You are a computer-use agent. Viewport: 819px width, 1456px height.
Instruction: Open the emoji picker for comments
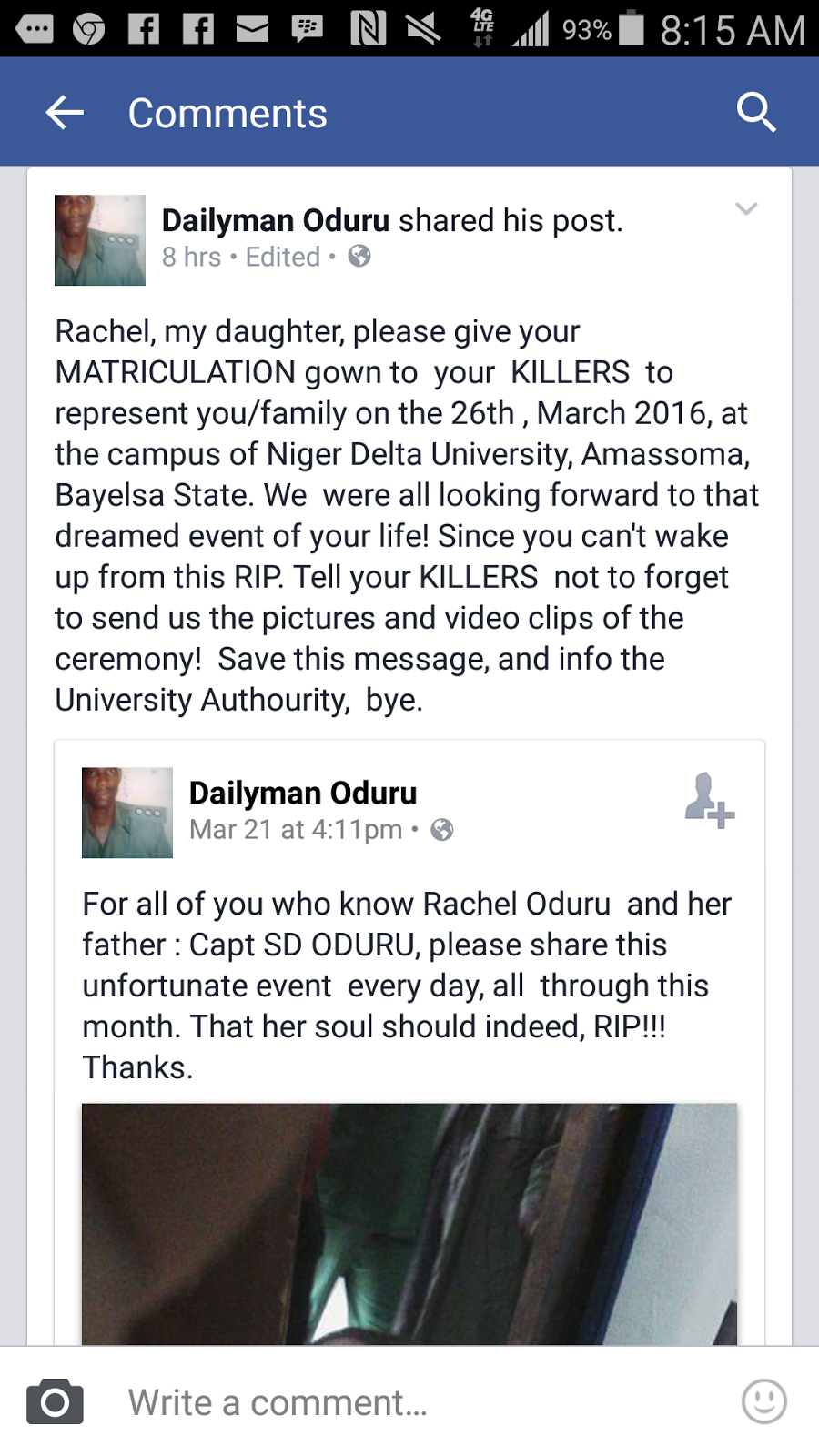pyautogui.click(x=763, y=1401)
